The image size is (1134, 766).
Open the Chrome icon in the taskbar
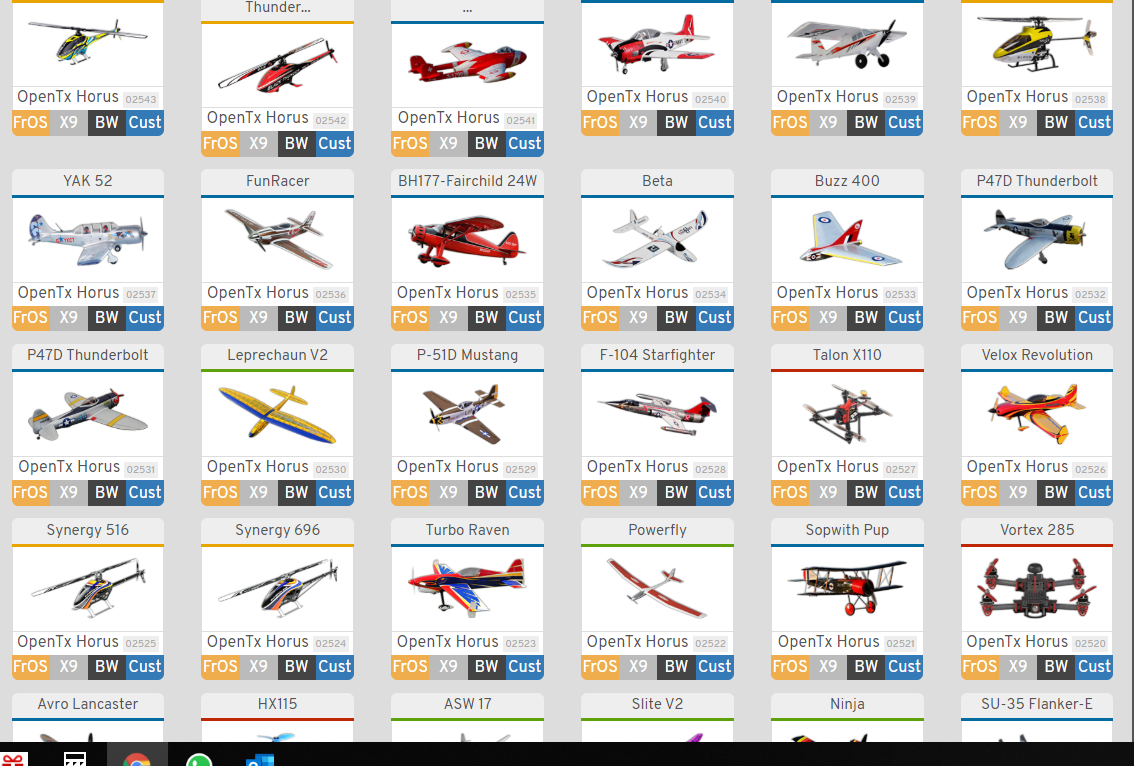137,760
